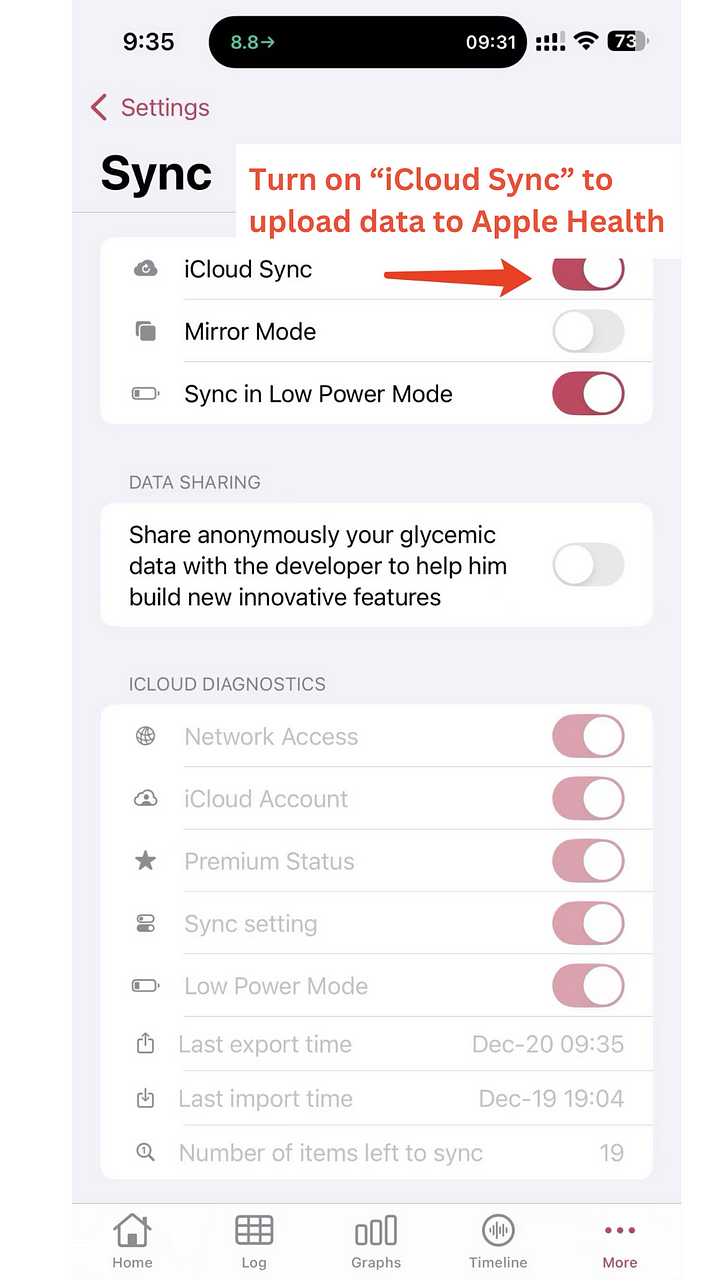Open the Timeline tab
Viewport: 720px width, 1280px height.
(498, 1241)
